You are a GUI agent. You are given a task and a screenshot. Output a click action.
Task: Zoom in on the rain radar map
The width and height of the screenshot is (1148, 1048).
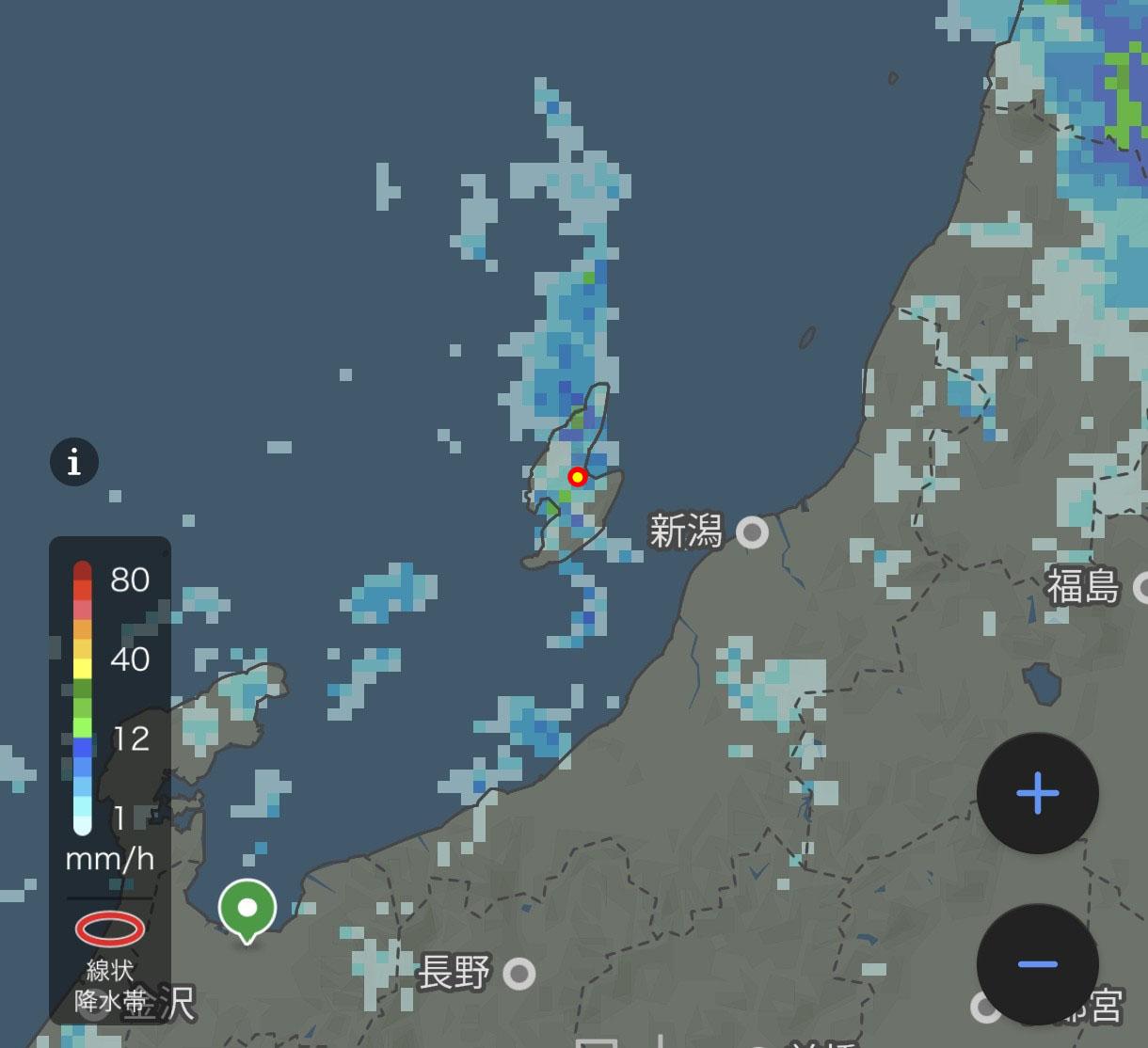point(1037,793)
